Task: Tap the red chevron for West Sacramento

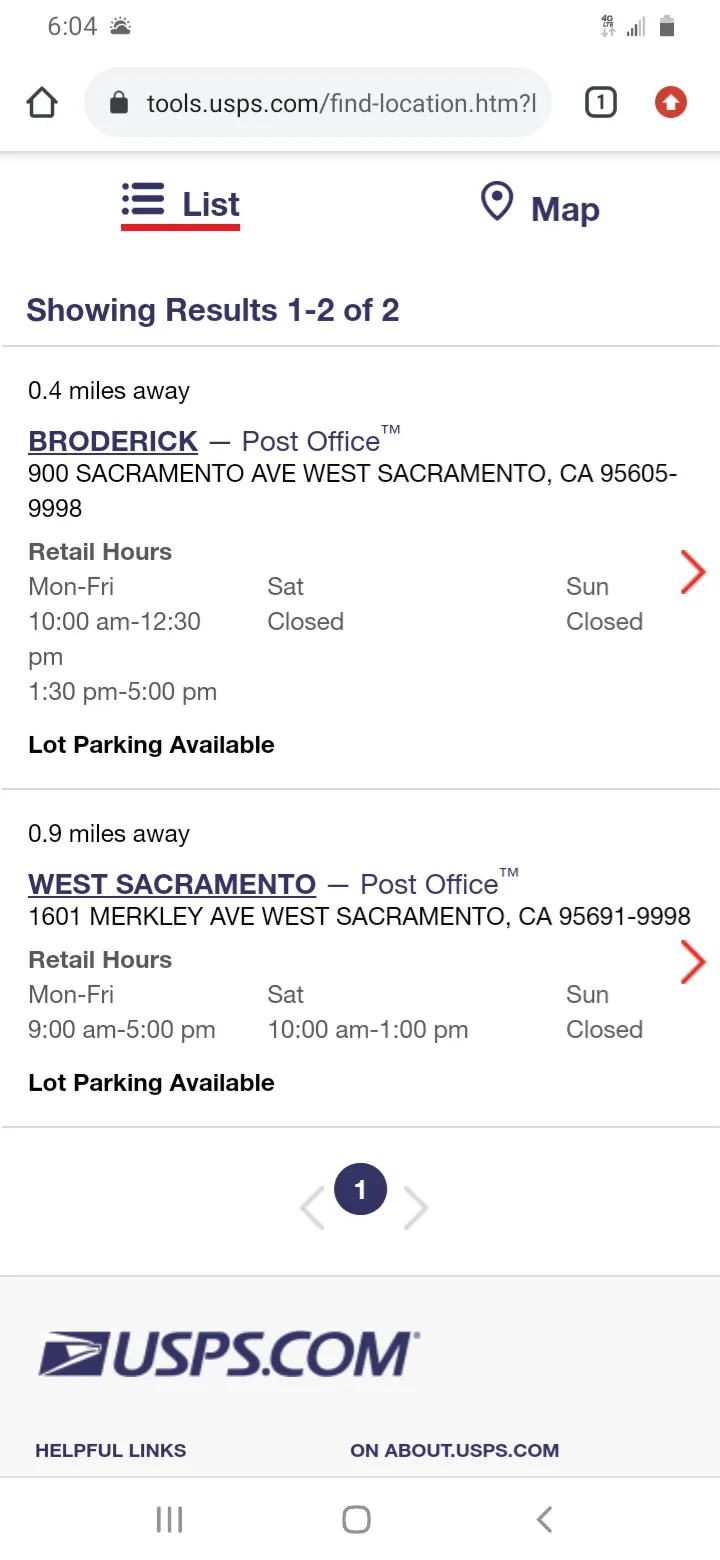Action: tap(693, 961)
